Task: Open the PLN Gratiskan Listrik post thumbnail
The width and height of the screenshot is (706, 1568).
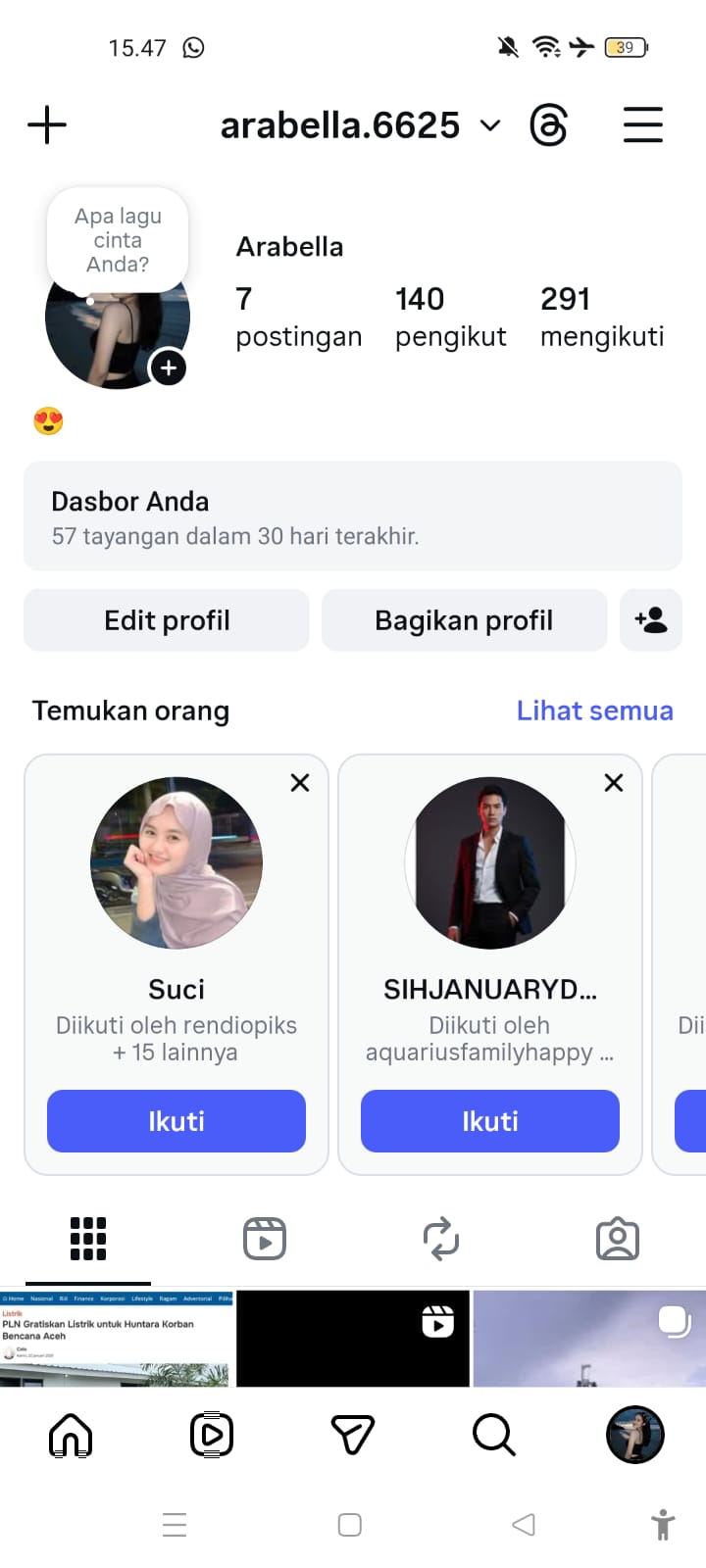Action: tap(117, 1338)
